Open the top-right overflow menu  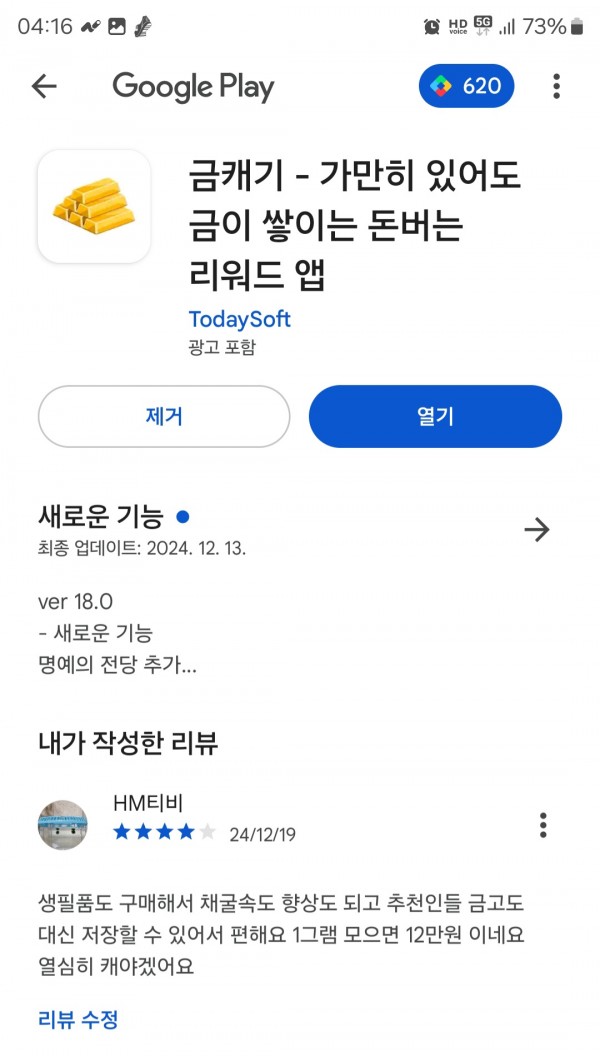pos(556,87)
